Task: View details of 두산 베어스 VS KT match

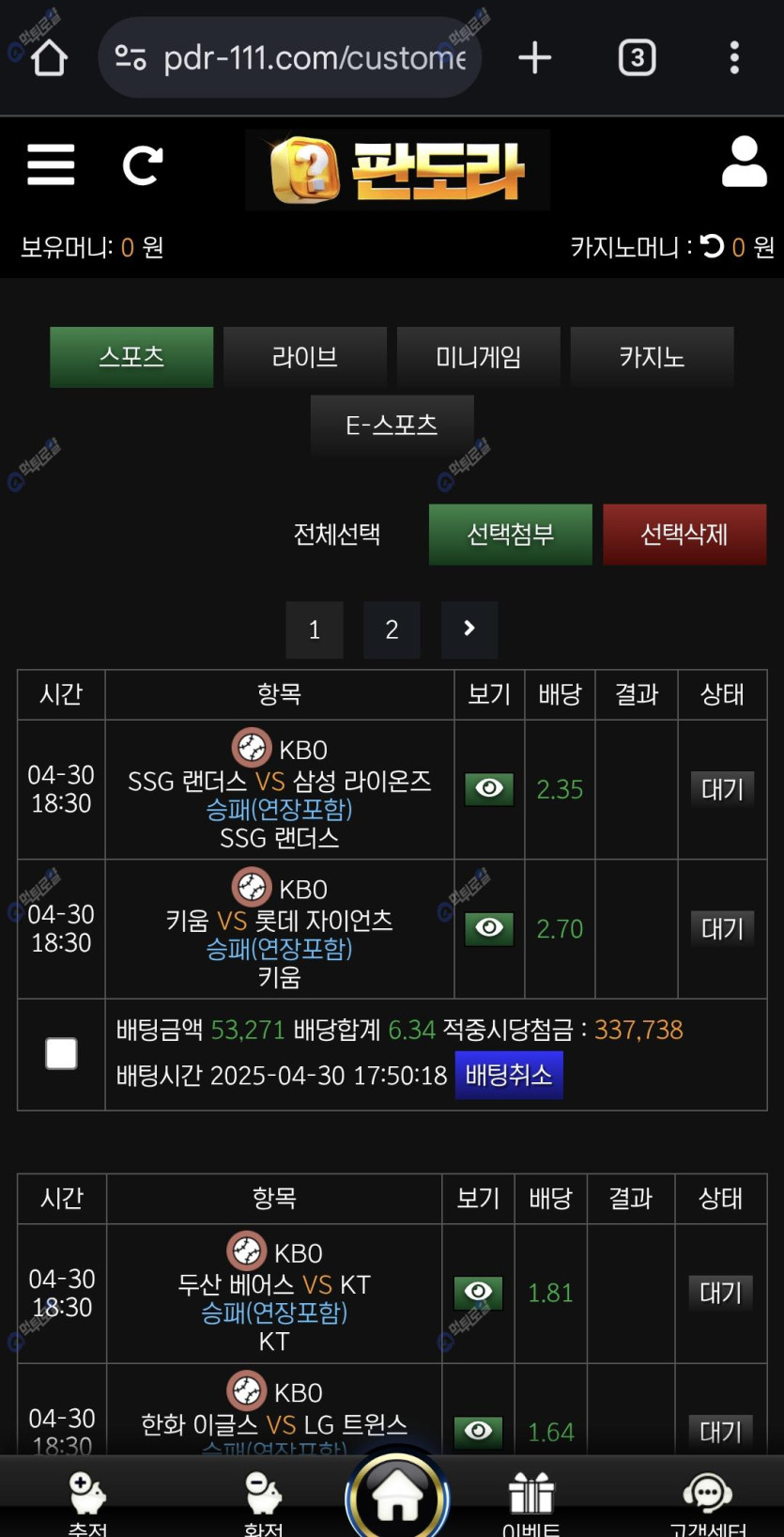Action: click(x=478, y=1293)
